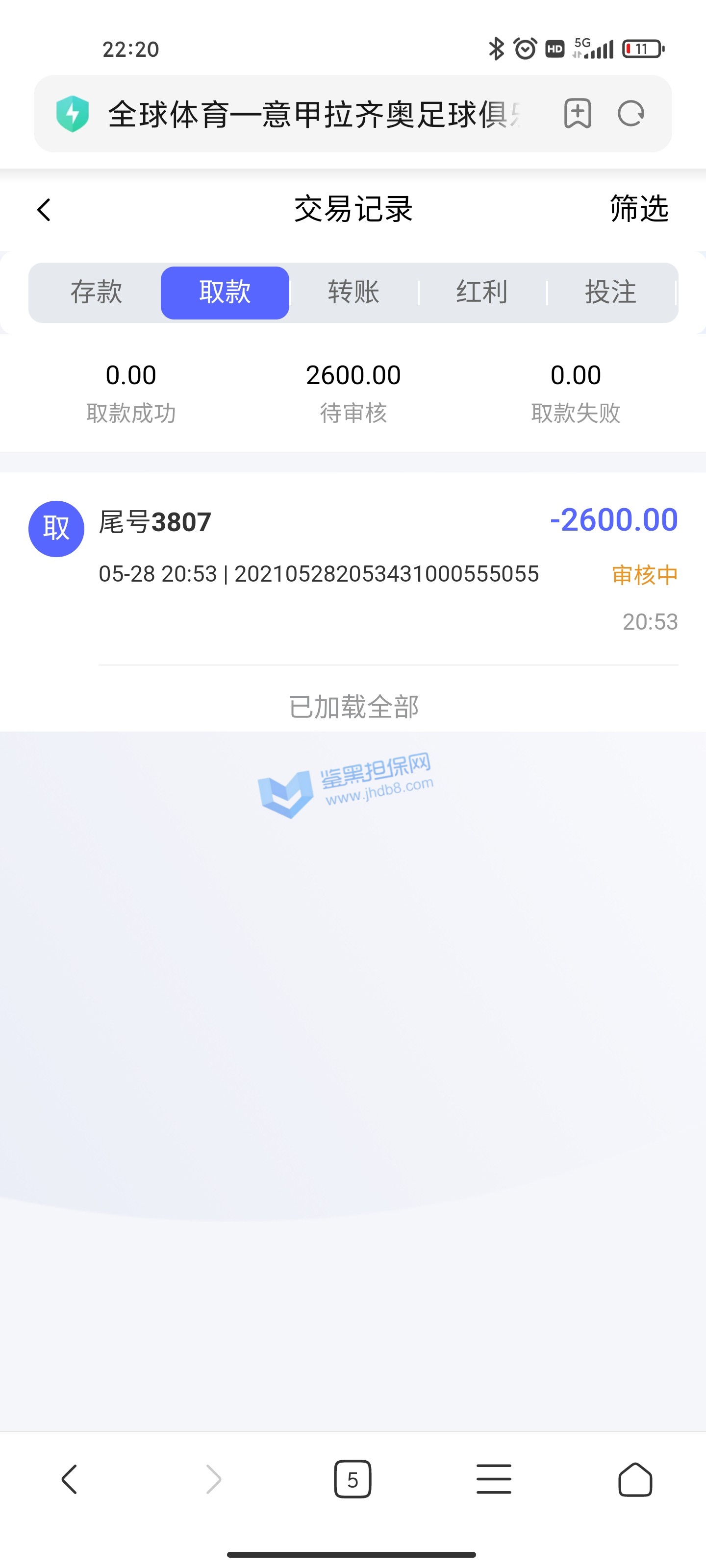Navigate back in the browser toolbar
The width and height of the screenshot is (706, 1568).
click(70, 1479)
